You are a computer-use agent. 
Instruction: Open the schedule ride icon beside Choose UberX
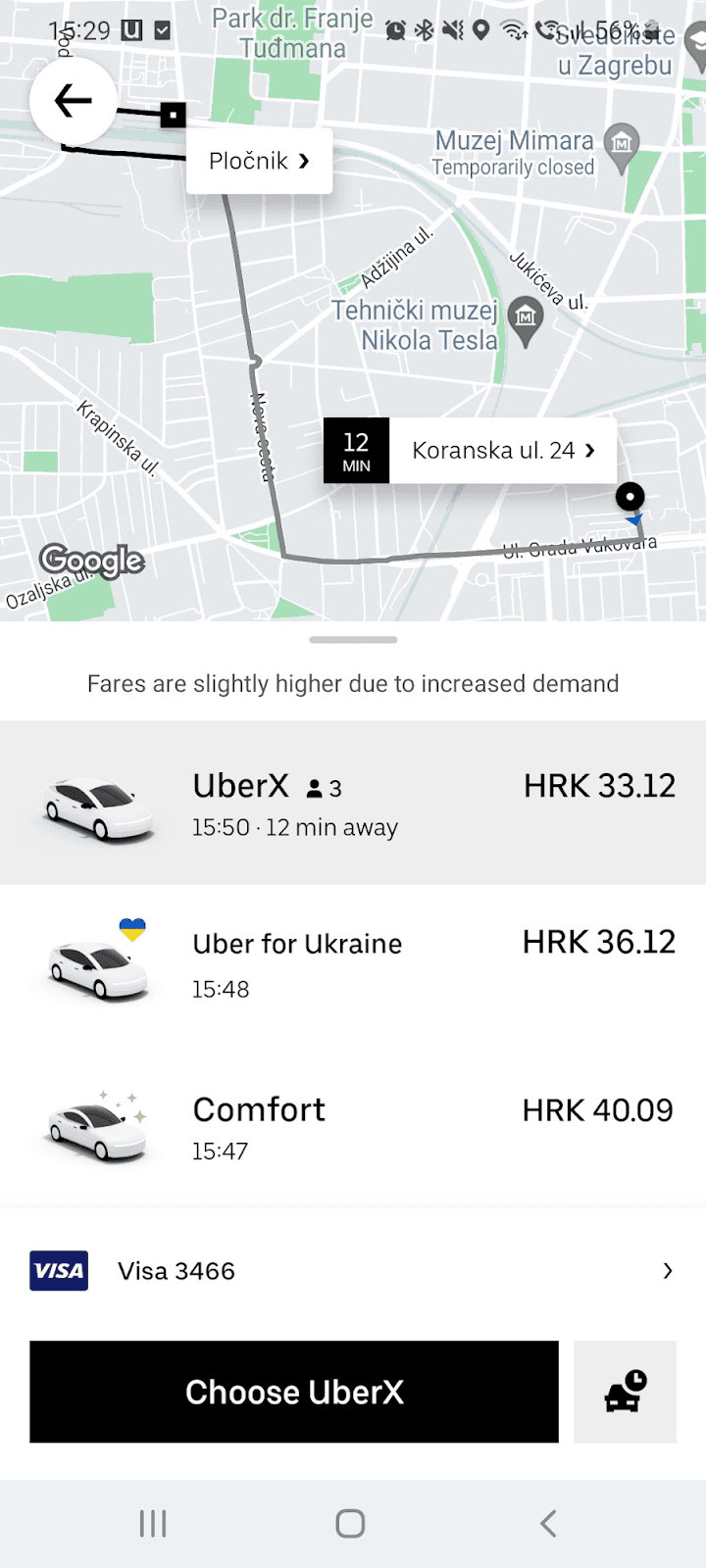pyautogui.click(x=625, y=1392)
